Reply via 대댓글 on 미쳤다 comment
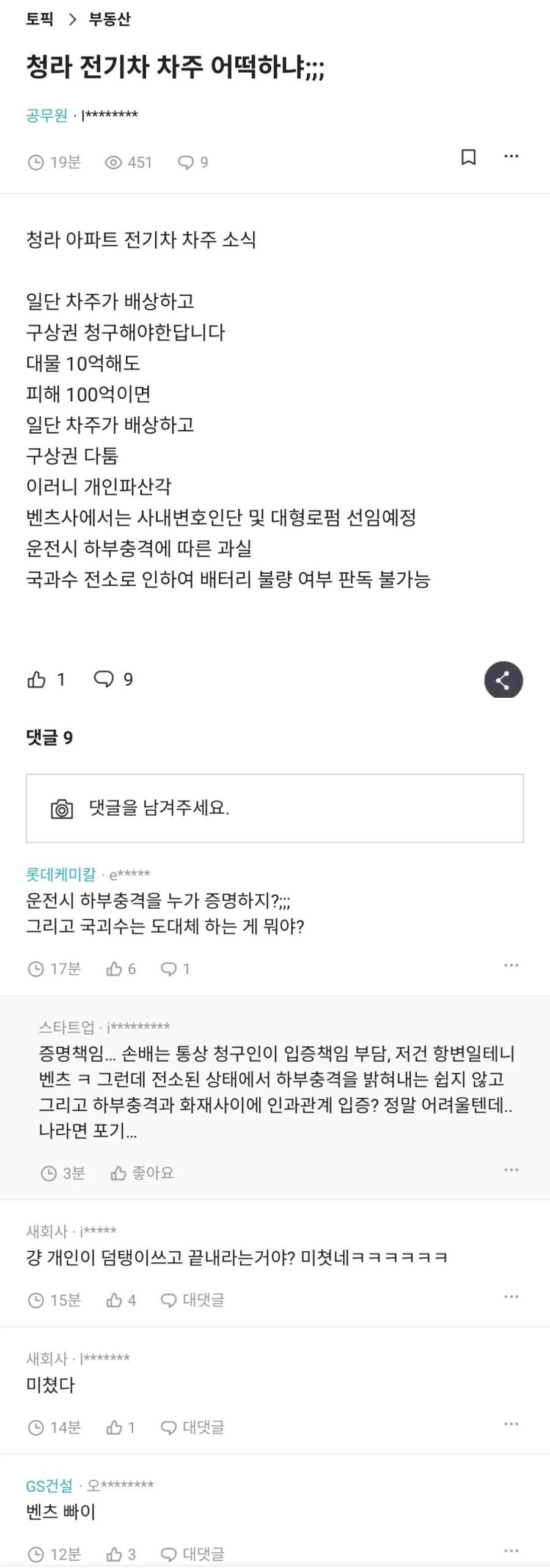Viewport: 550px width, 1568px height. [x=193, y=1427]
